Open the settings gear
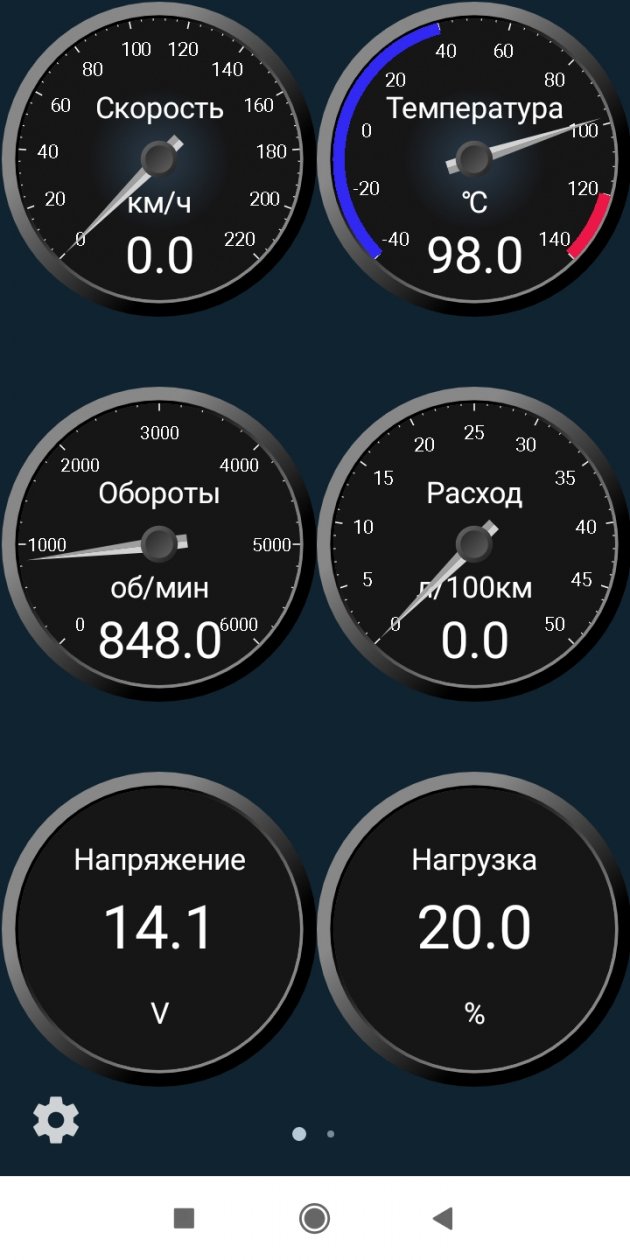Image resolution: width=630 pixels, height=1260 pixels. click(56, 1120)
